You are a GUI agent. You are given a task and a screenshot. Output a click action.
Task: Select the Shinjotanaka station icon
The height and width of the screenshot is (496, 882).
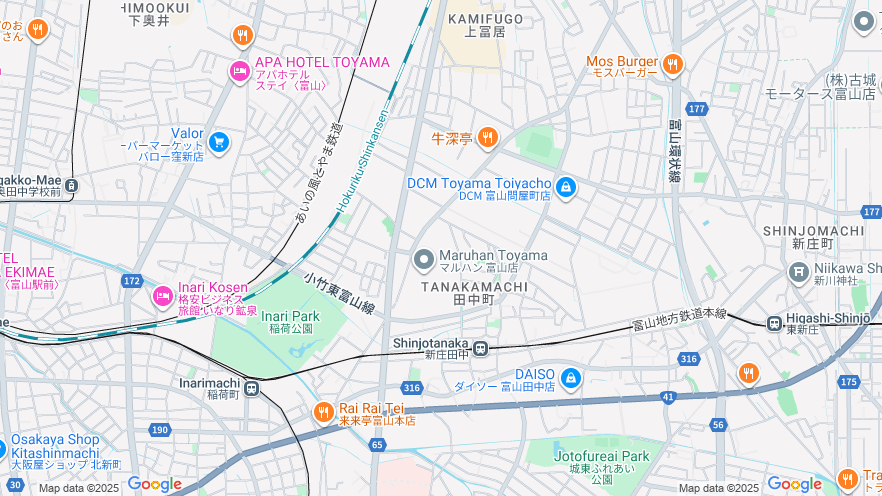[x=482, y=349]
